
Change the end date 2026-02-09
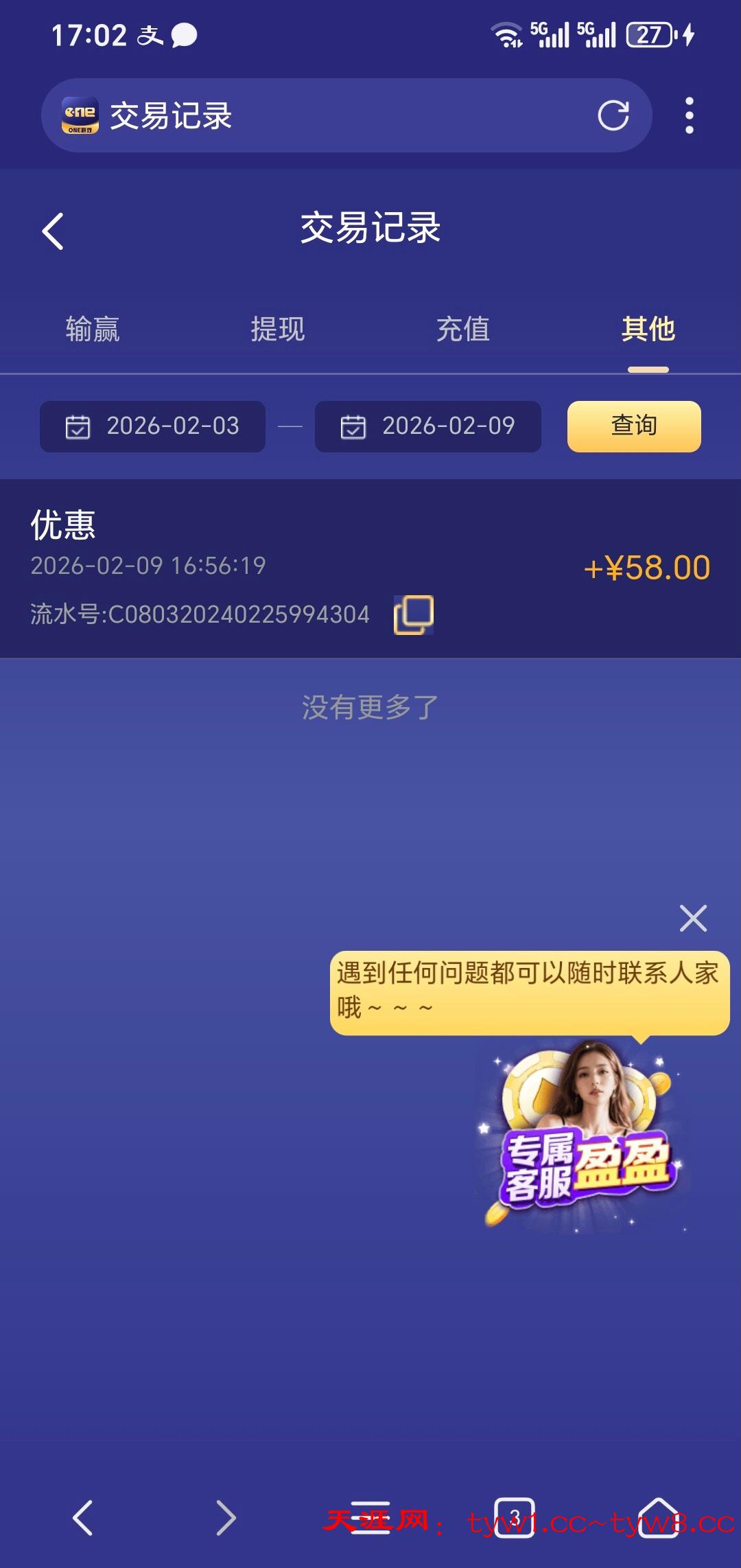[x=428, y=426]
